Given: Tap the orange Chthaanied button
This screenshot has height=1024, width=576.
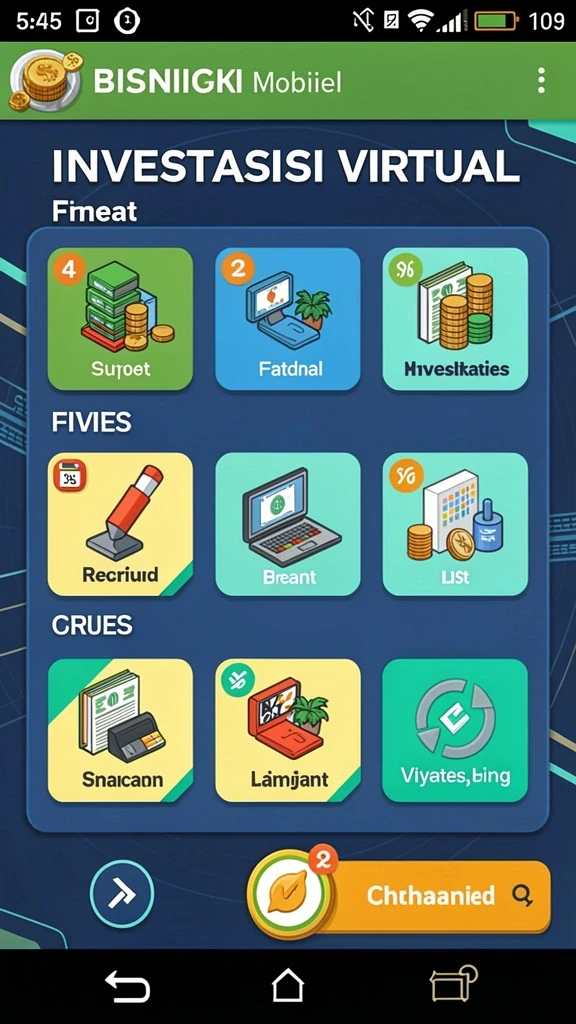Looking at the screenshot, I should tap(400, 895).
